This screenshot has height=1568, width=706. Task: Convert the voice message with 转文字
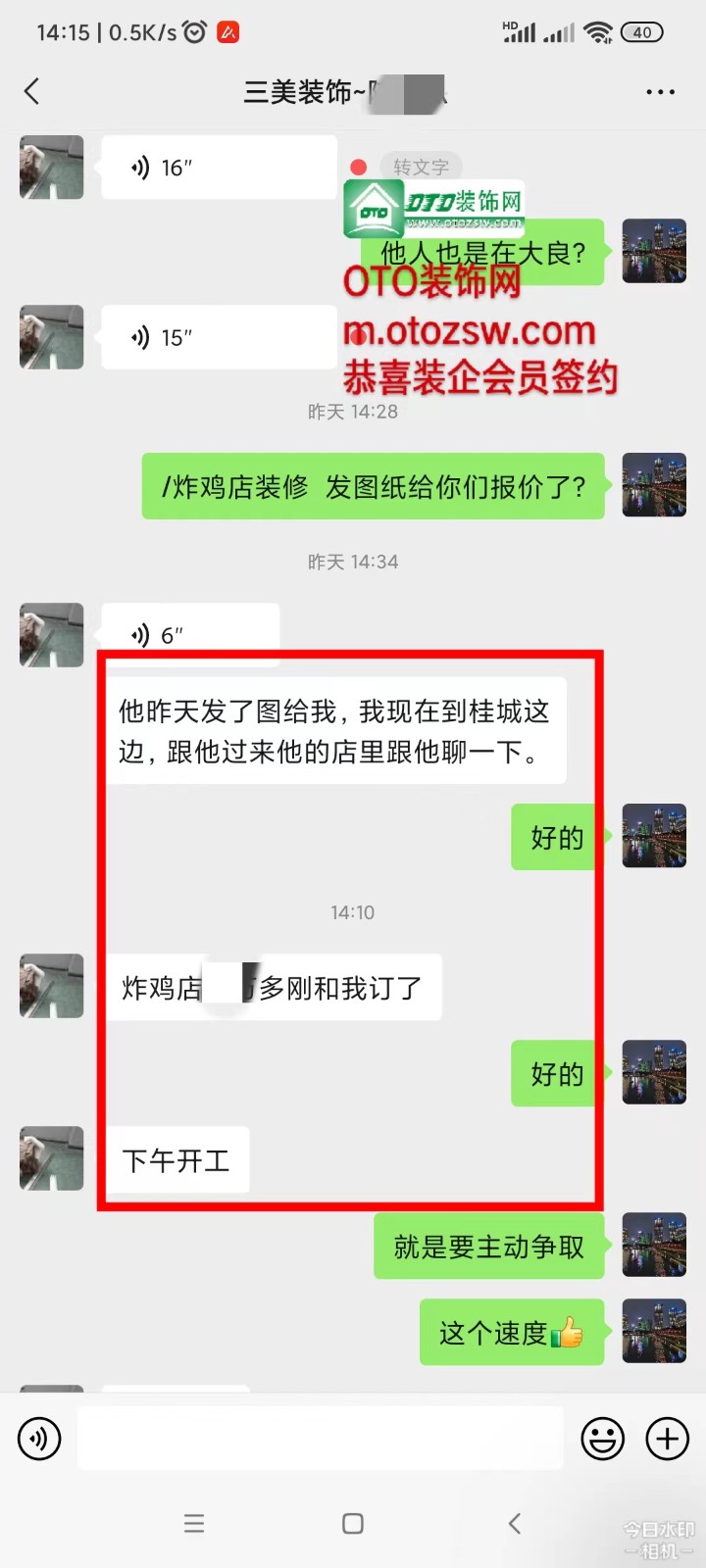pos(421,168)
